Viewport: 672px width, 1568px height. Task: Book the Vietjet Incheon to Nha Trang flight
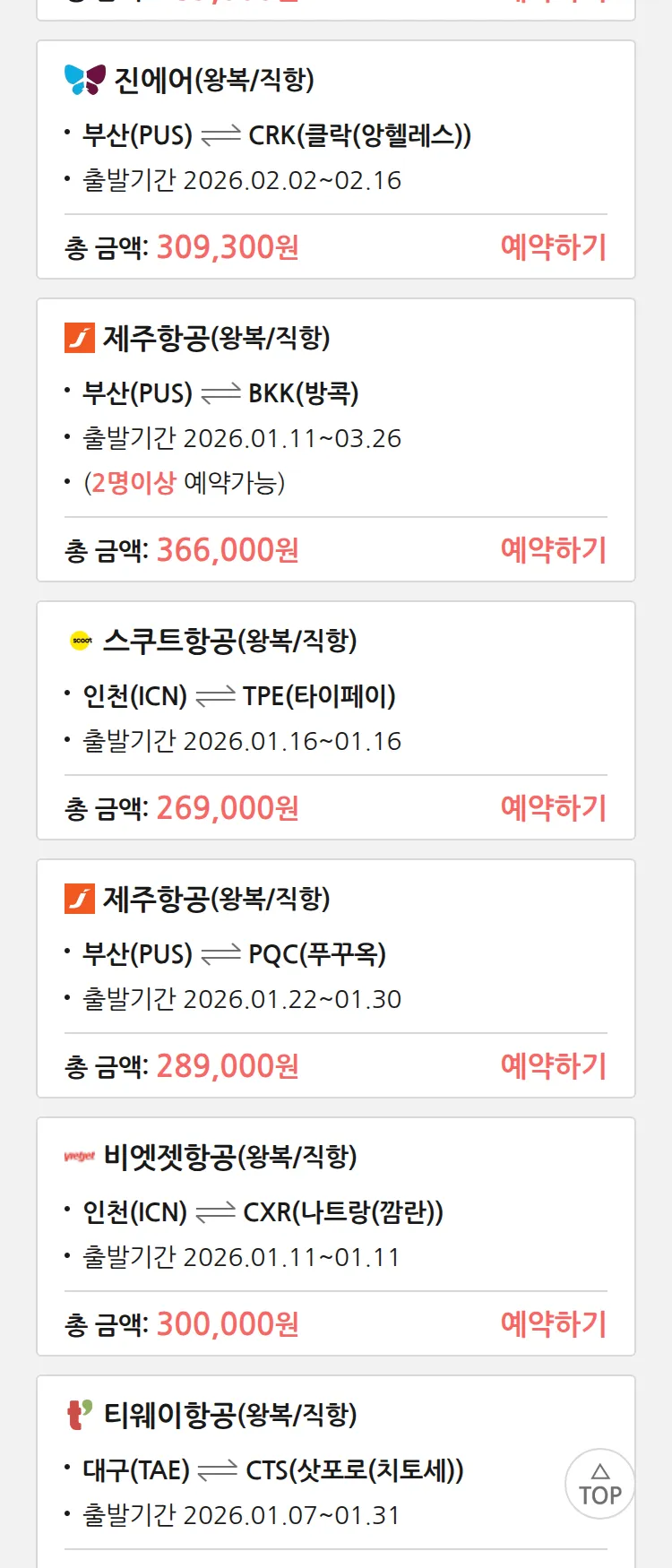(553, 1323)
